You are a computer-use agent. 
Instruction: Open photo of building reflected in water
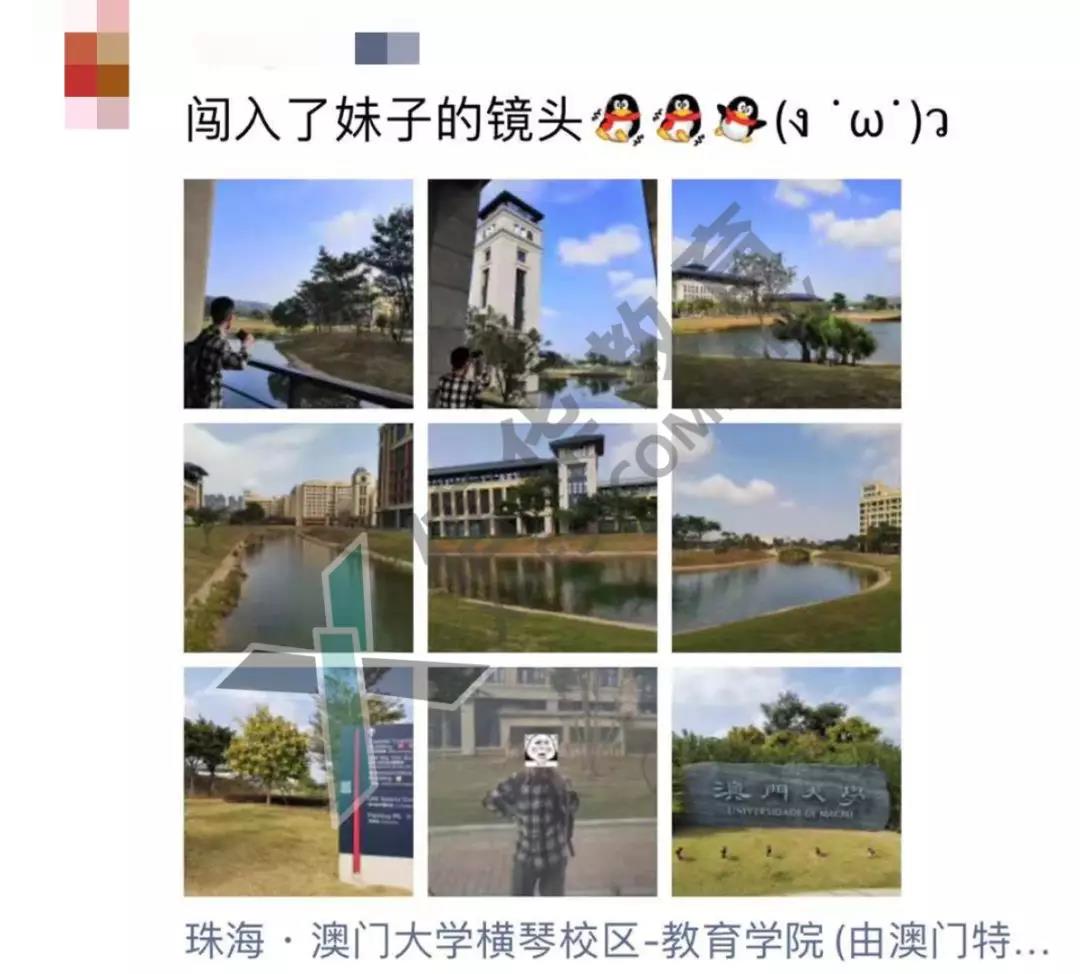[542, 538]
